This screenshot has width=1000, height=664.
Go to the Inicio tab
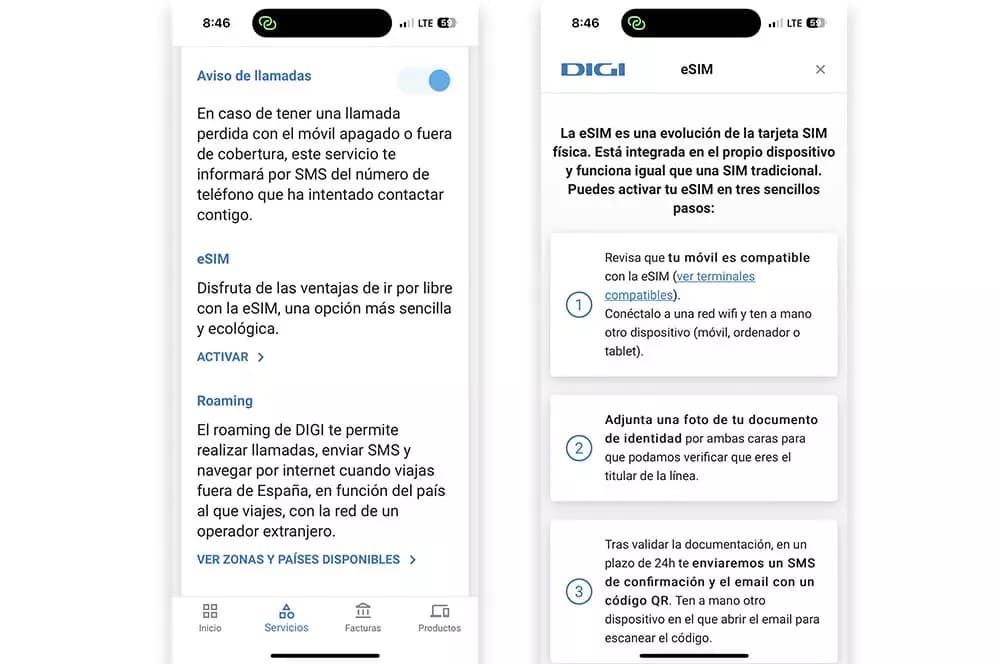pyautogui.click(x=210, y=618)
